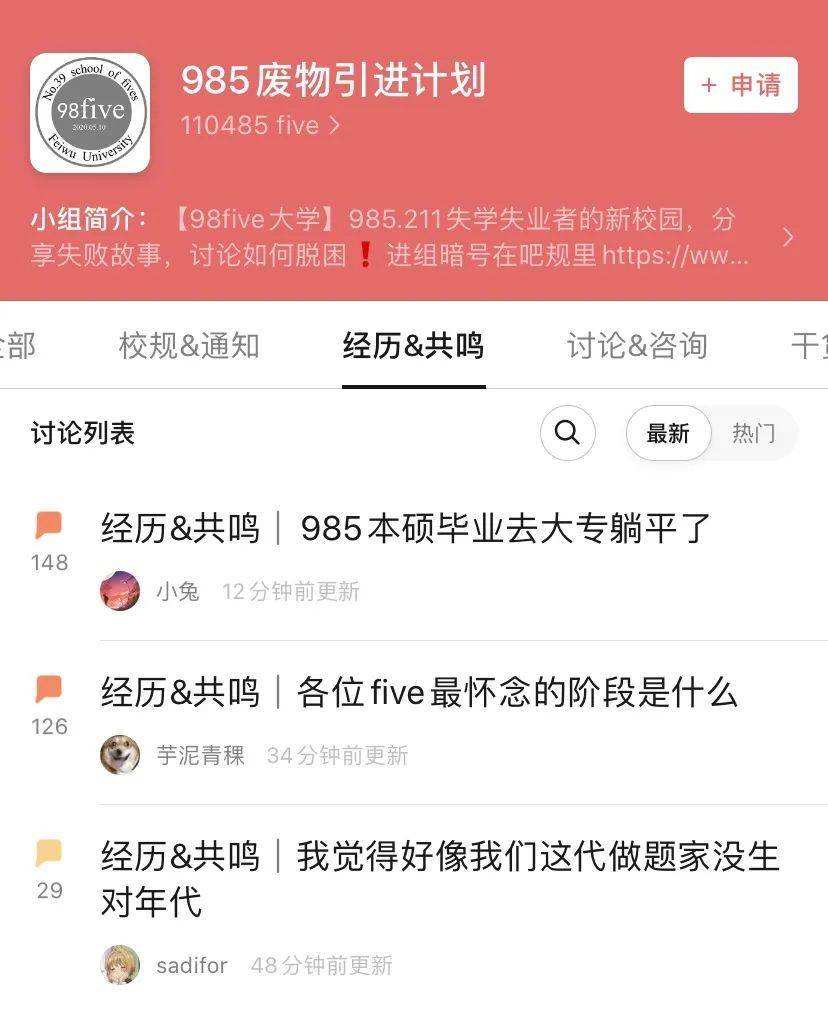Open user 小兔's profile avatar
This screenshot has height=1011, width=828.
click(120, 591)
